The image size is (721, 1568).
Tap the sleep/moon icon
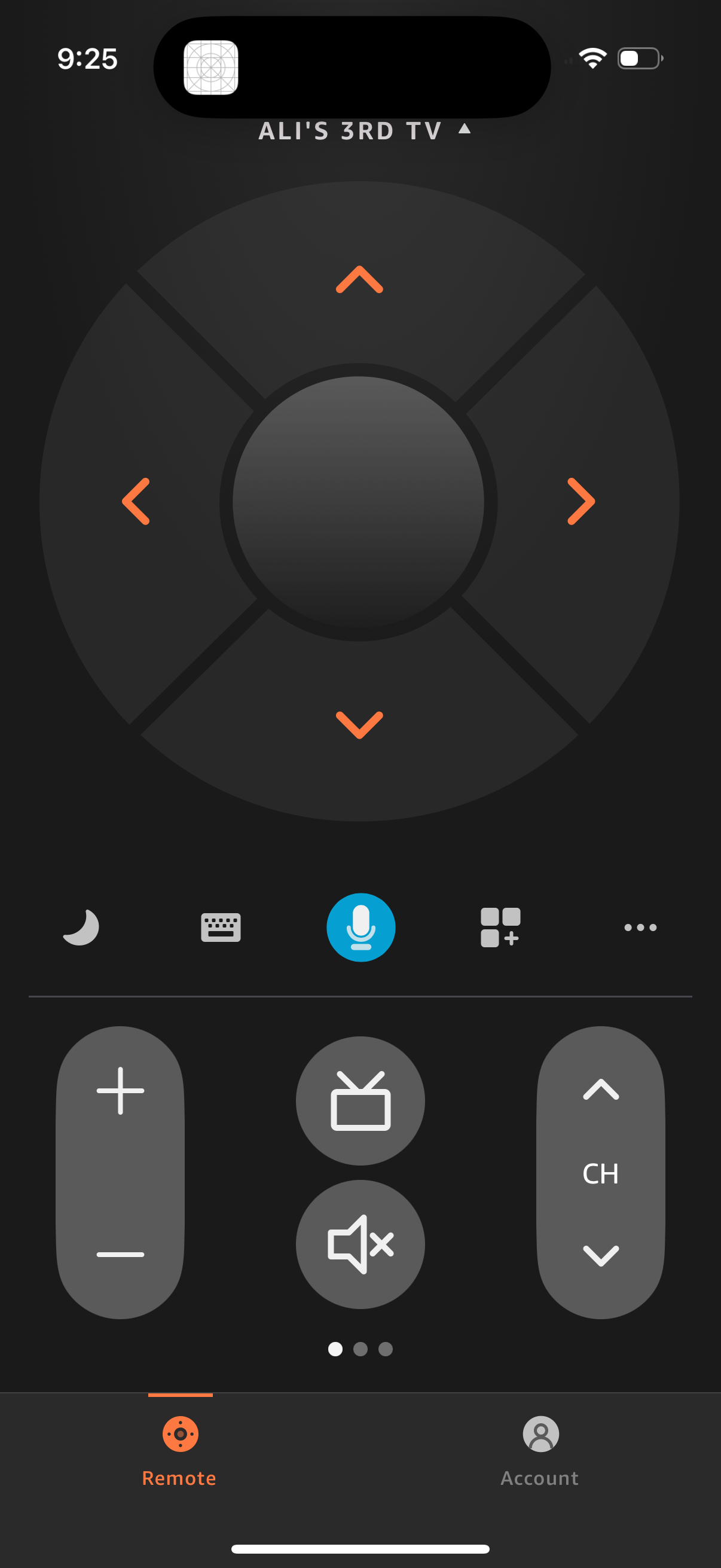coord(81,927)
